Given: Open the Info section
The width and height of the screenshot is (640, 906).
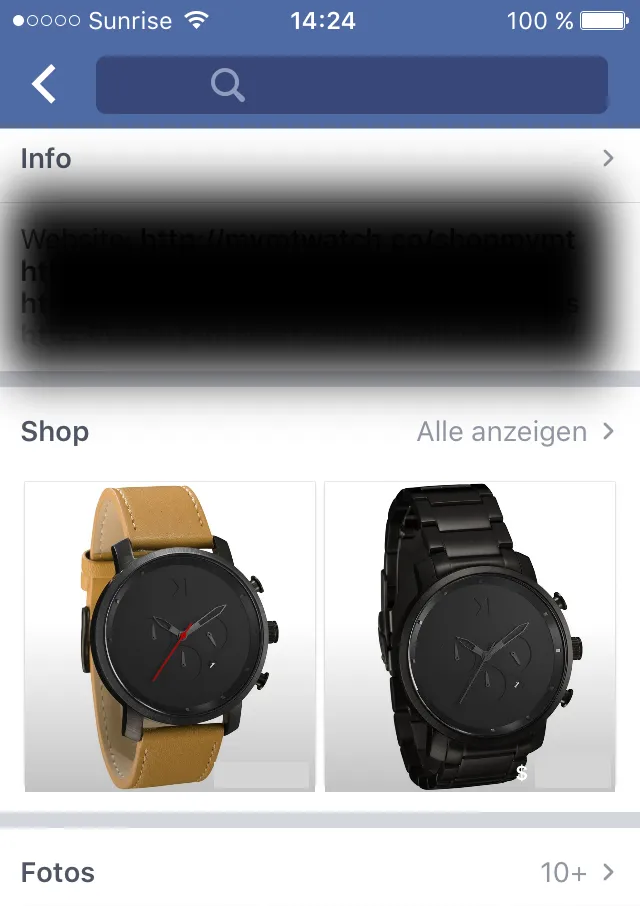Looking at the screenshot, I should click(319, 158).
